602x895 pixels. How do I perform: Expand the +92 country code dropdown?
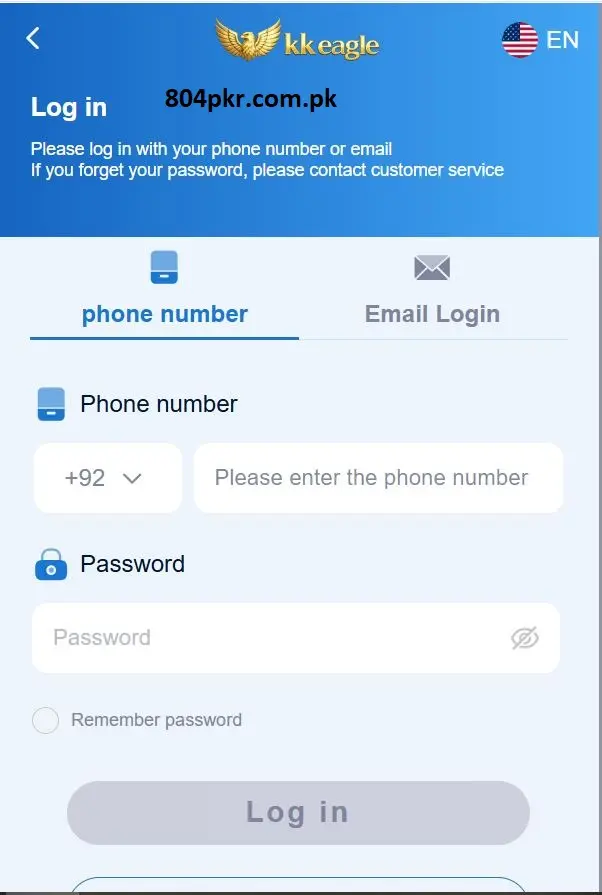click(x=108, y=478)
